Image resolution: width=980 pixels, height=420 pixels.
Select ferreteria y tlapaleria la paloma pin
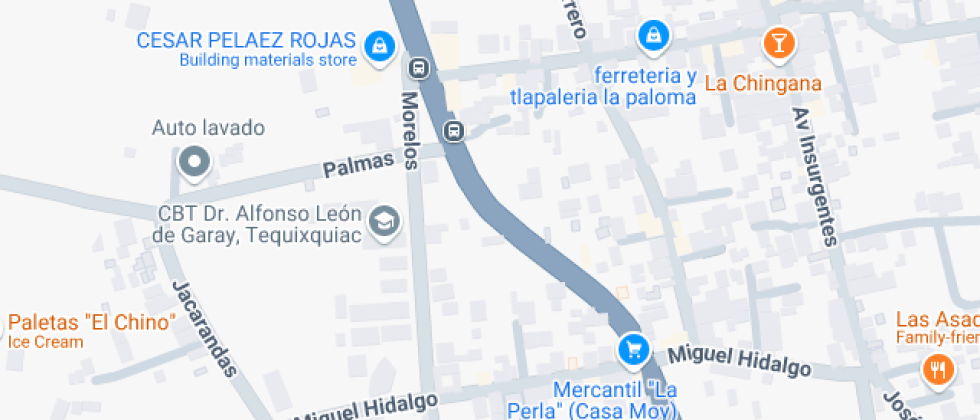653,37
